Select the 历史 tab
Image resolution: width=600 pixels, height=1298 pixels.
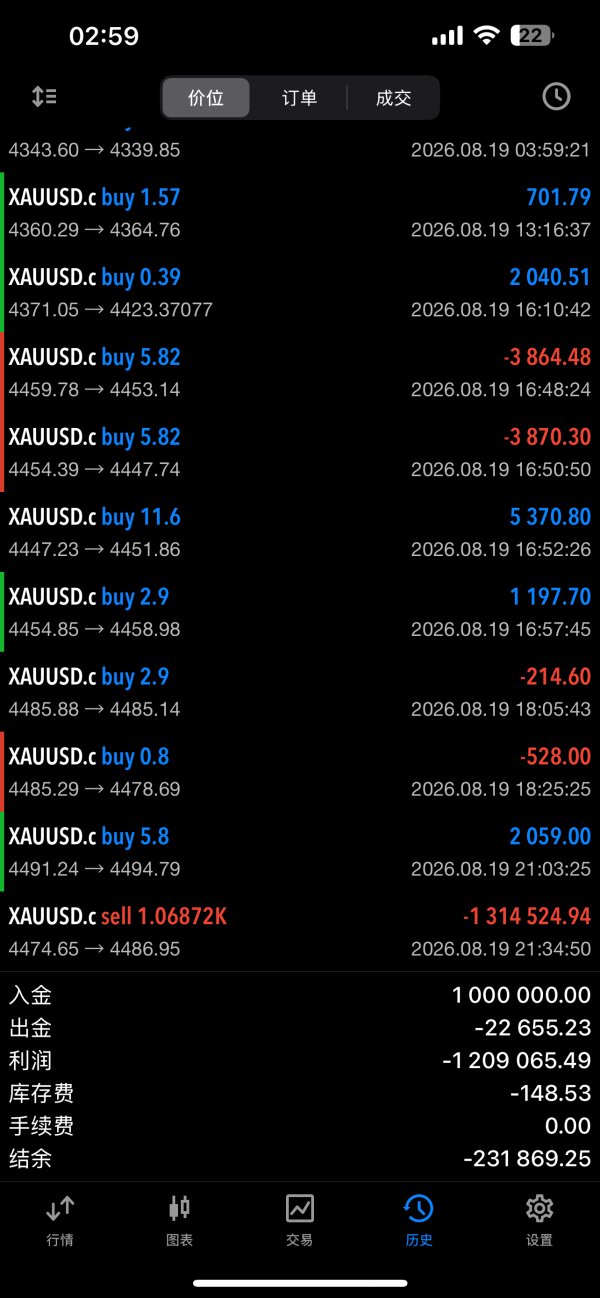pyautogui.click(x=419, y=1220)
